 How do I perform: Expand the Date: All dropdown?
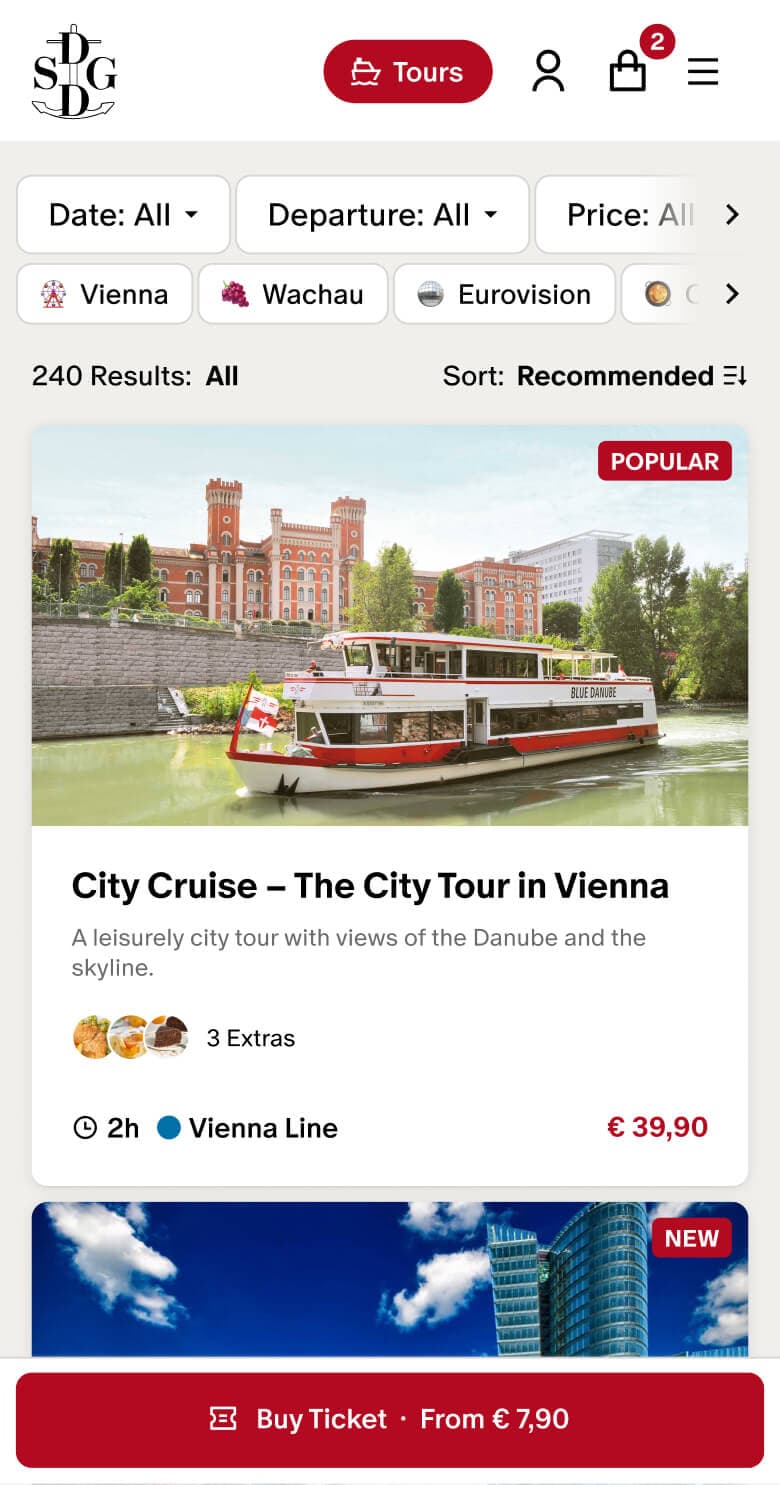click(x=124, y=215)
